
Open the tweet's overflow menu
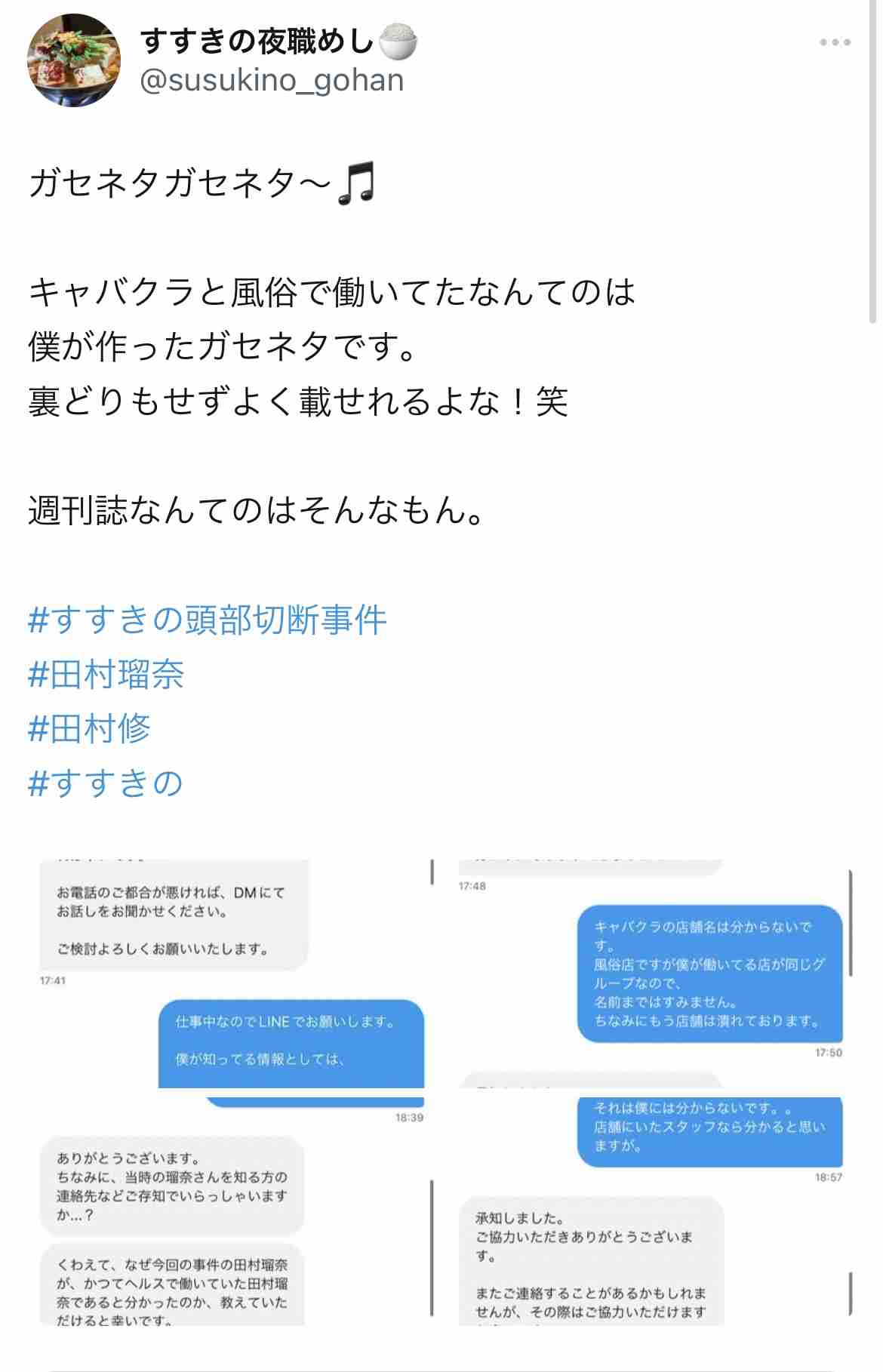[x=835, y=42]
